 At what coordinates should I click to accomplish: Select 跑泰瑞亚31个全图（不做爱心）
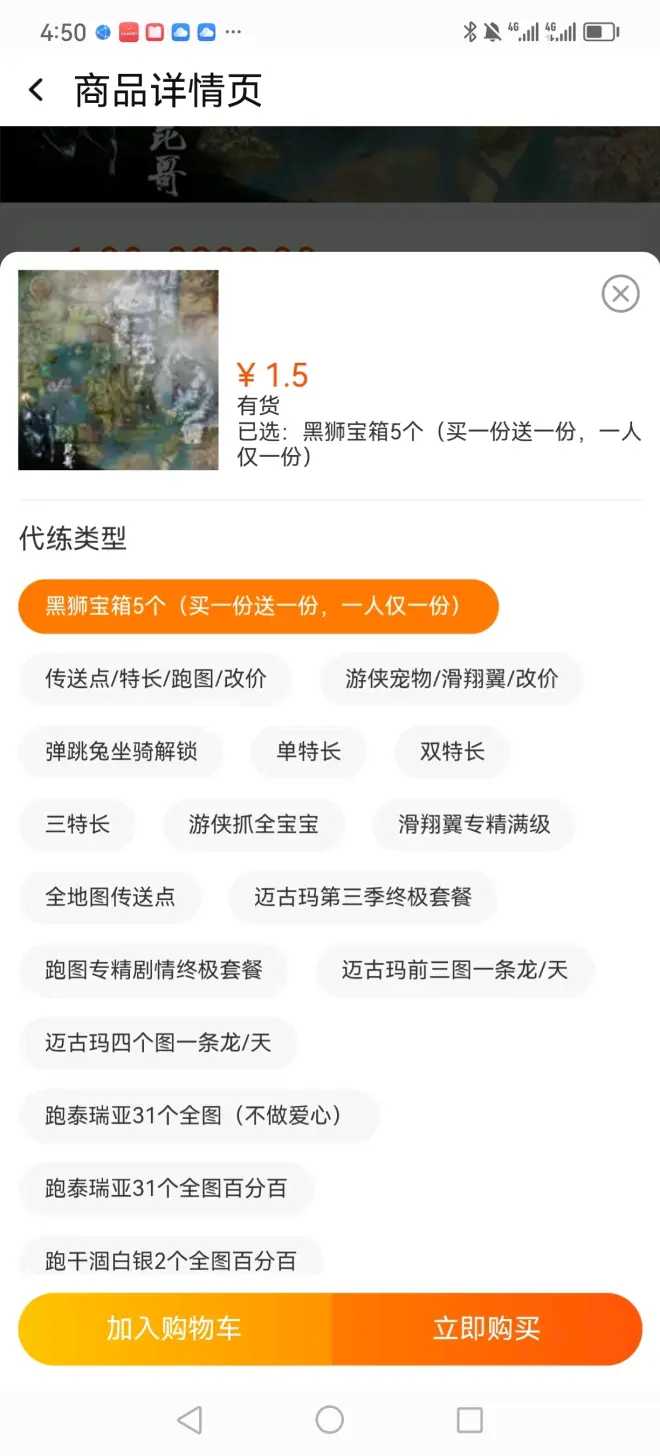coord(198,1116)
